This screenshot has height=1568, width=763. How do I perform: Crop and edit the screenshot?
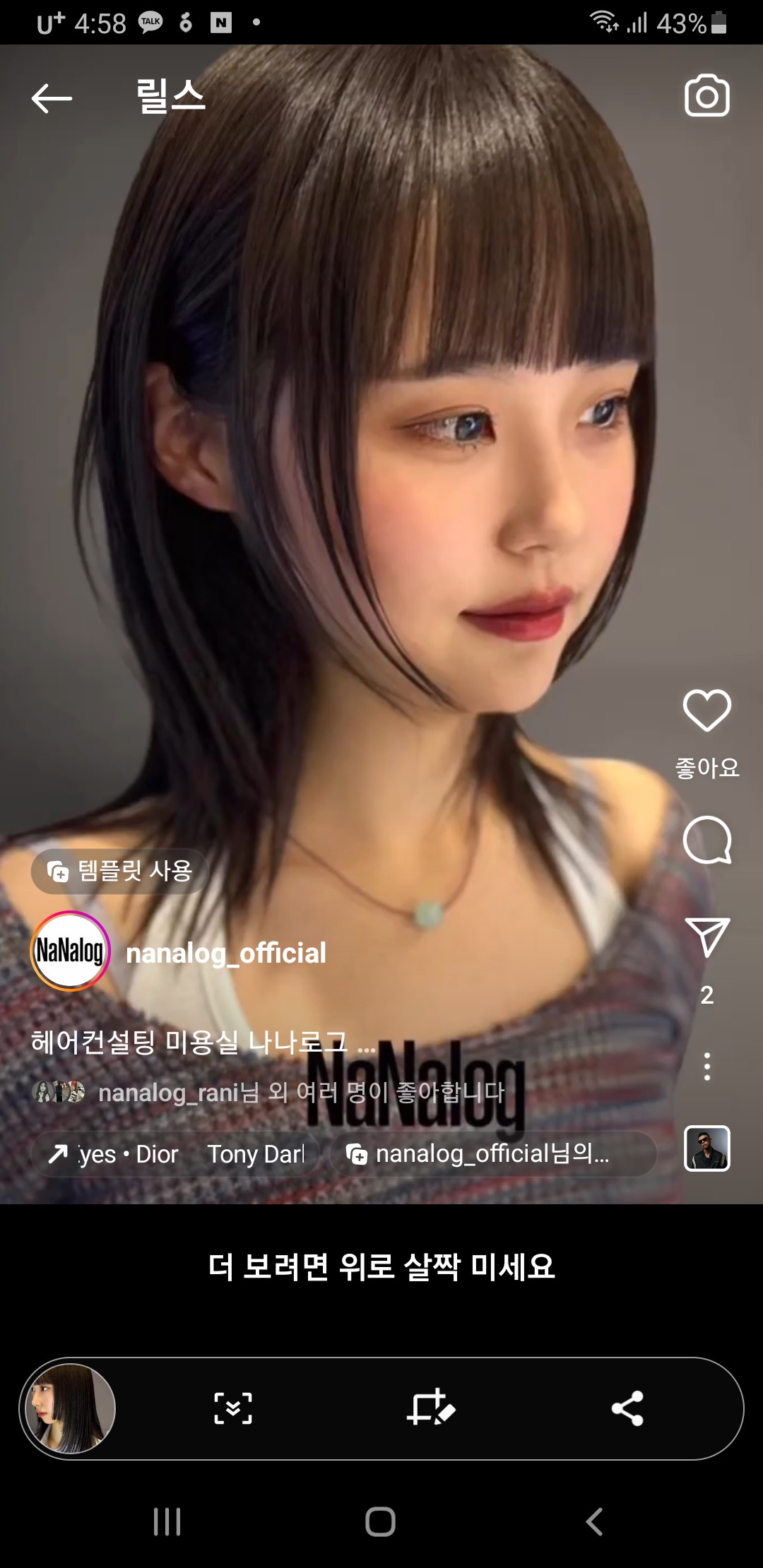[x=430, y=1408]
